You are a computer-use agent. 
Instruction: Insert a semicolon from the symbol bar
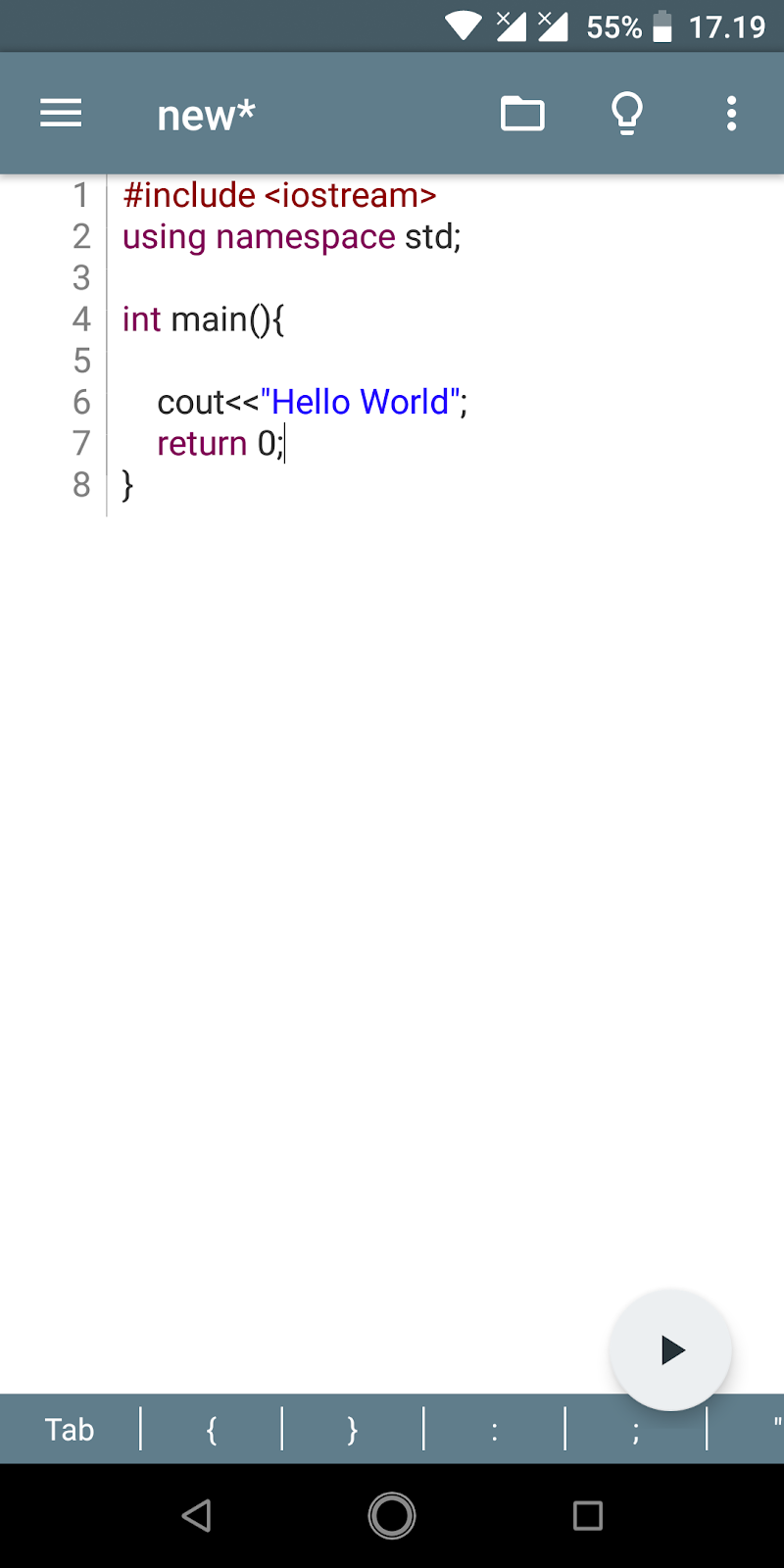[x=635, y=1429]
